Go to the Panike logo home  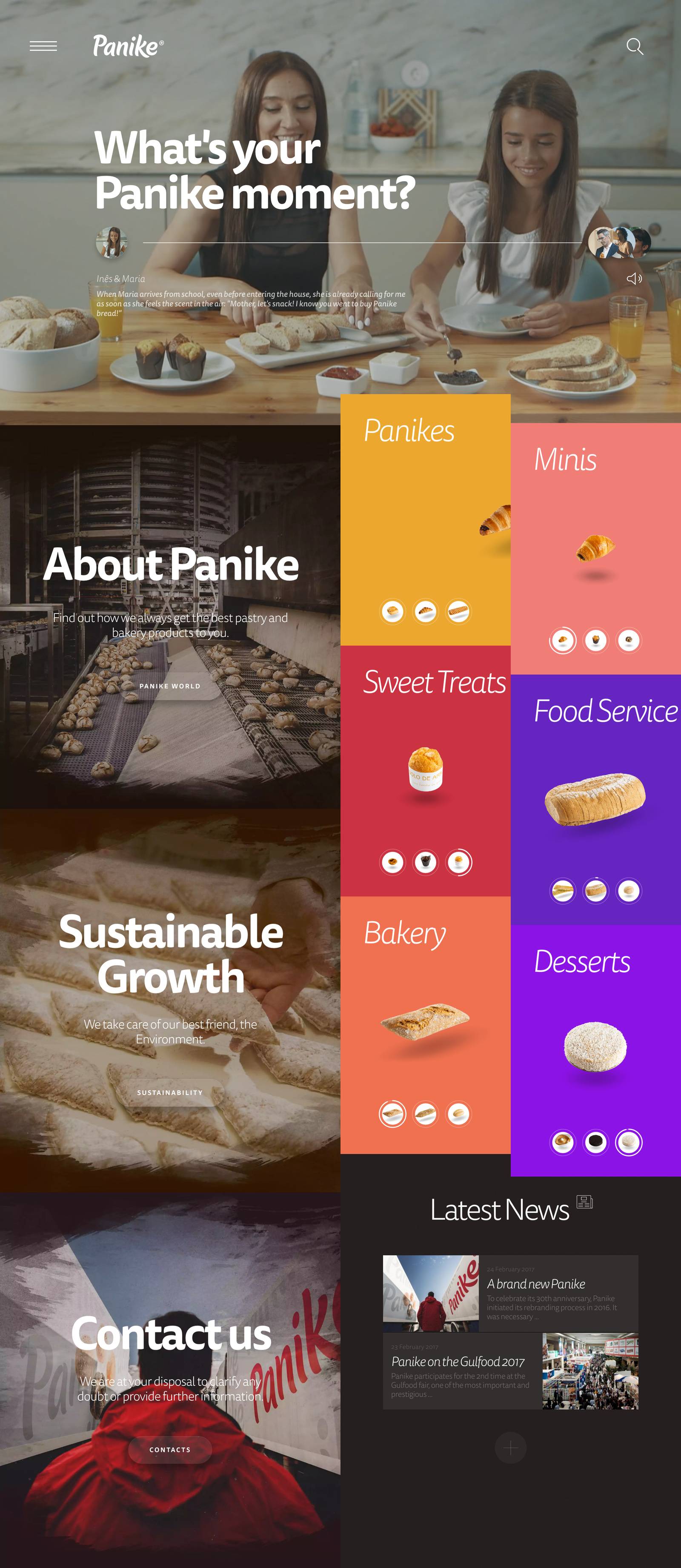pyautogui.click(x=128, y=46)
